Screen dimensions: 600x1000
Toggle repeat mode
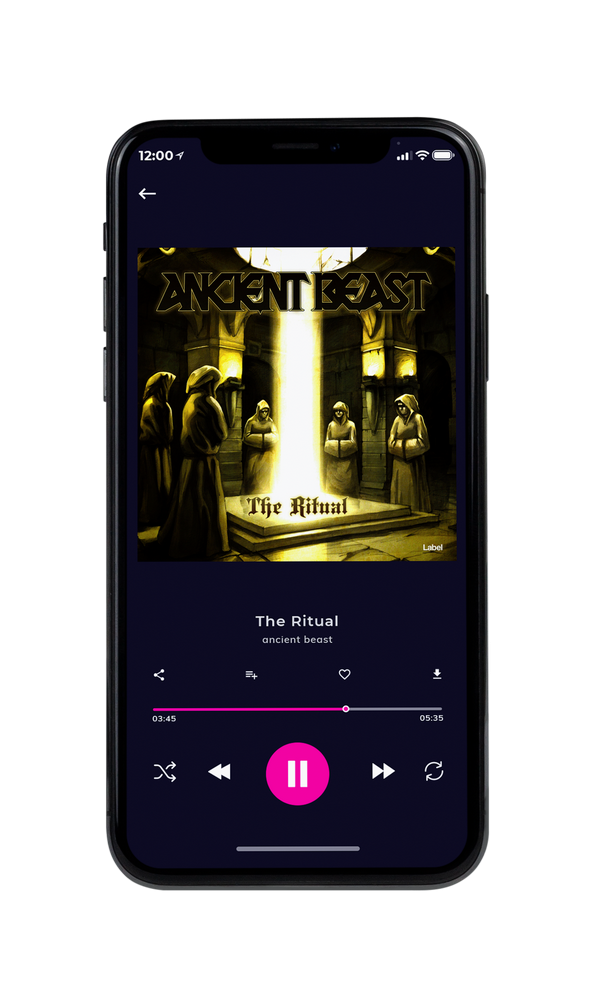434,771
